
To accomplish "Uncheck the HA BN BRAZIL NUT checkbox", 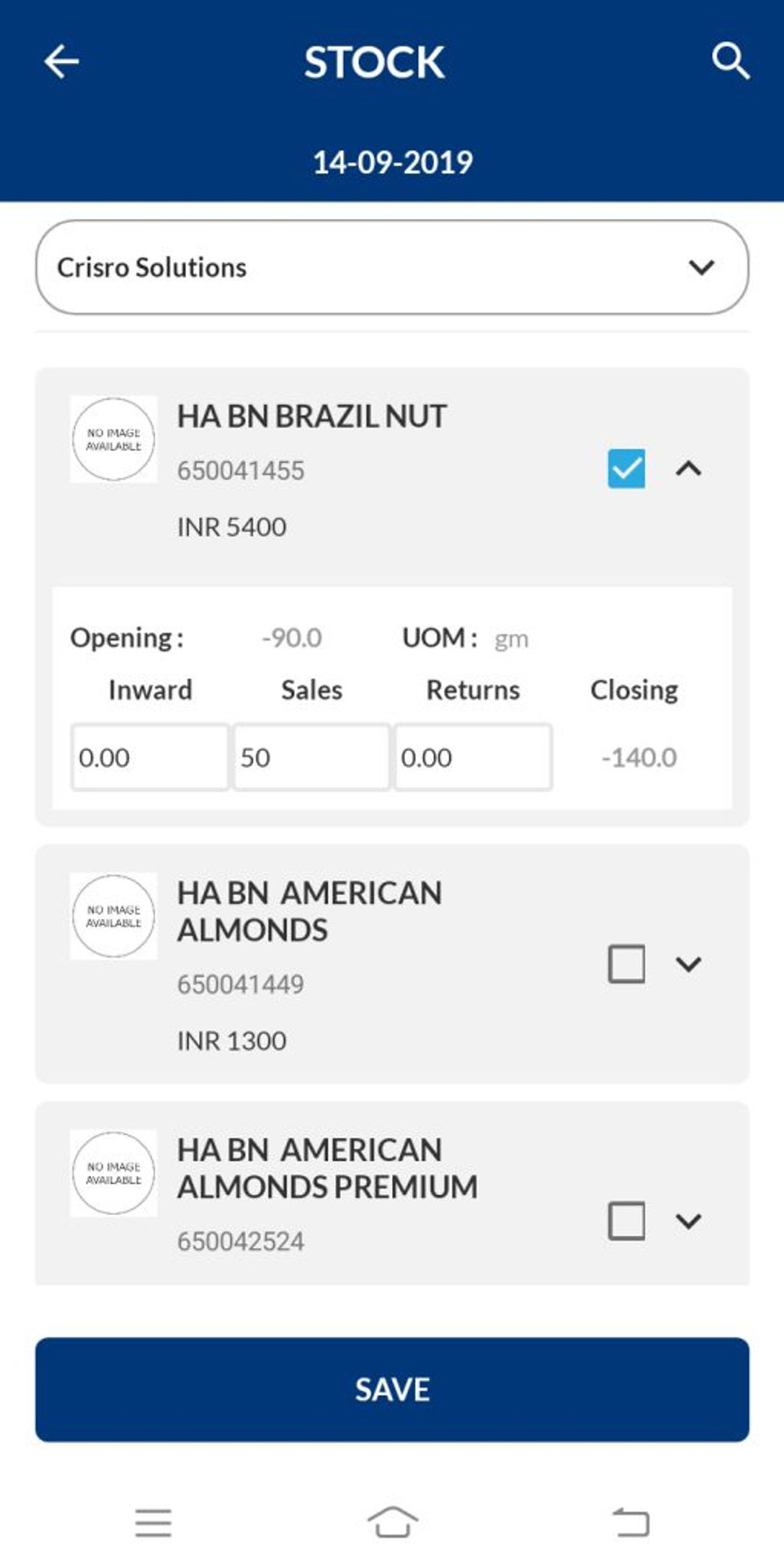I will (626, 469).
